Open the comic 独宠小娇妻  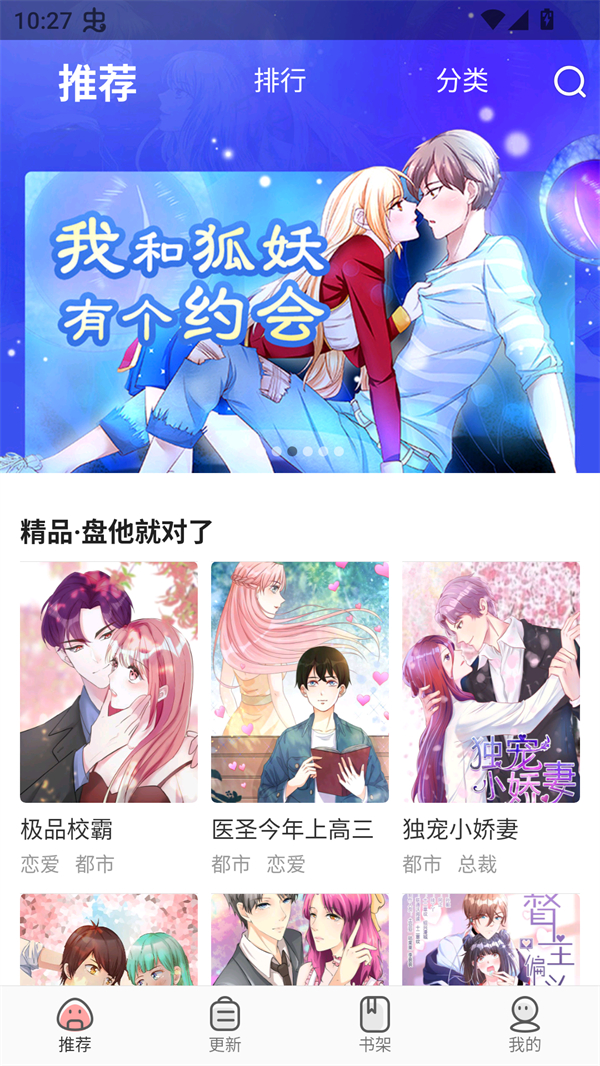click(x=491, y=682)
